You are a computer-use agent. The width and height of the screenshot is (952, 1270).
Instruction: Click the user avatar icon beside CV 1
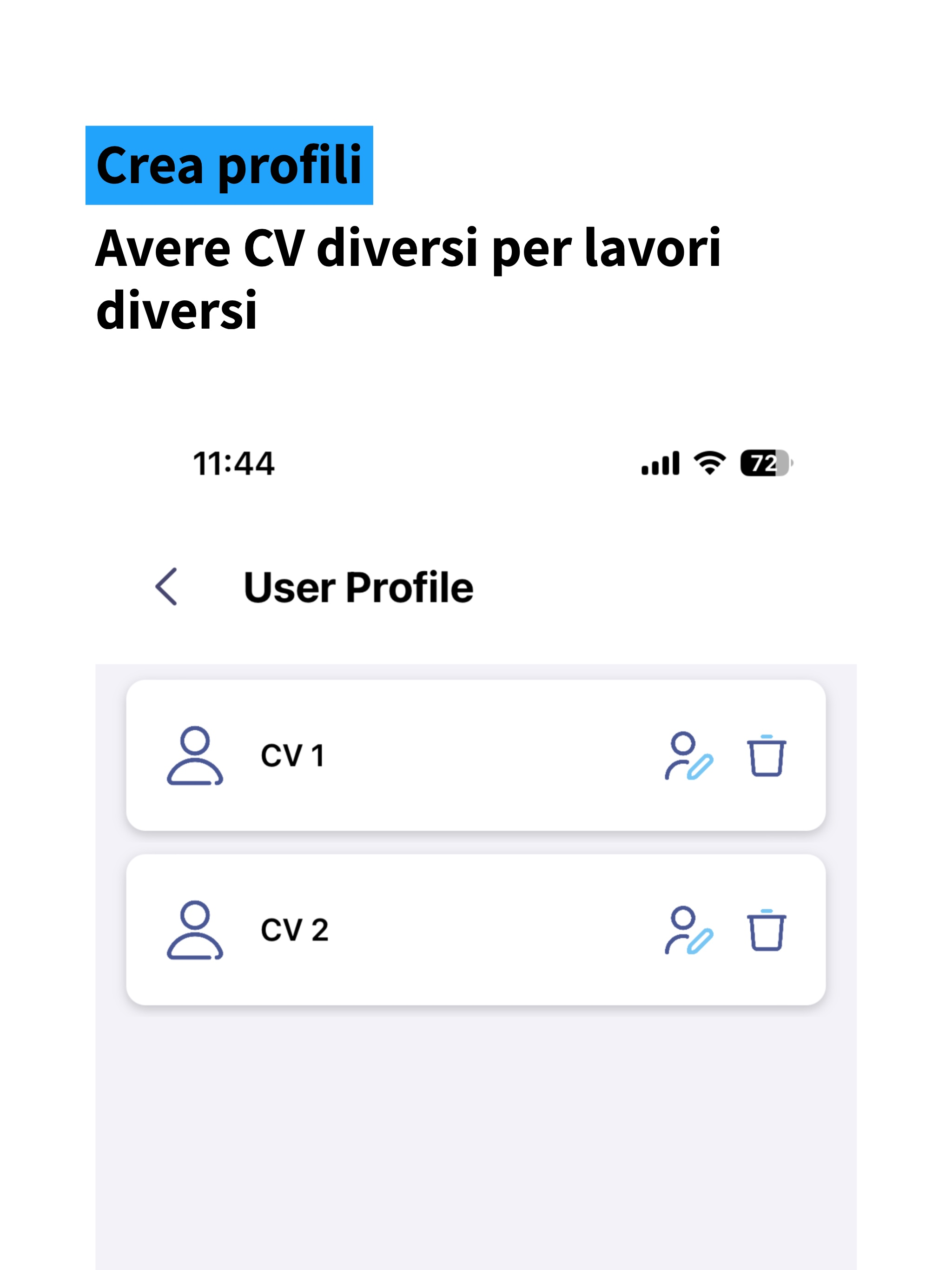195,757
